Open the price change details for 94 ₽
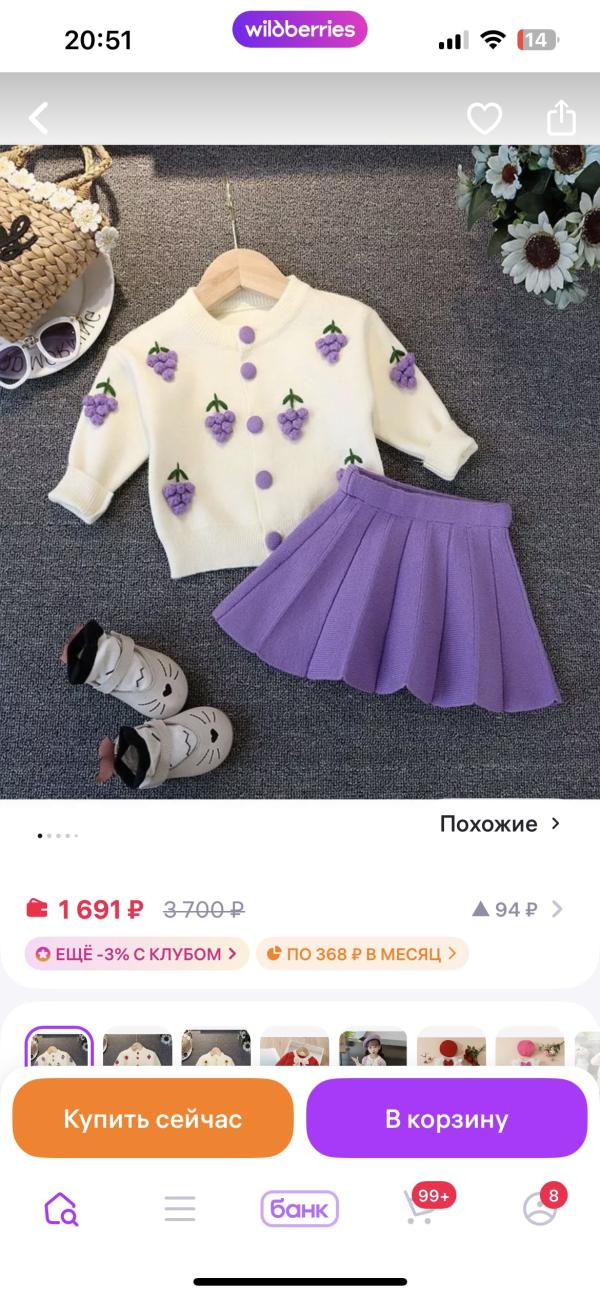 [517, 909]
